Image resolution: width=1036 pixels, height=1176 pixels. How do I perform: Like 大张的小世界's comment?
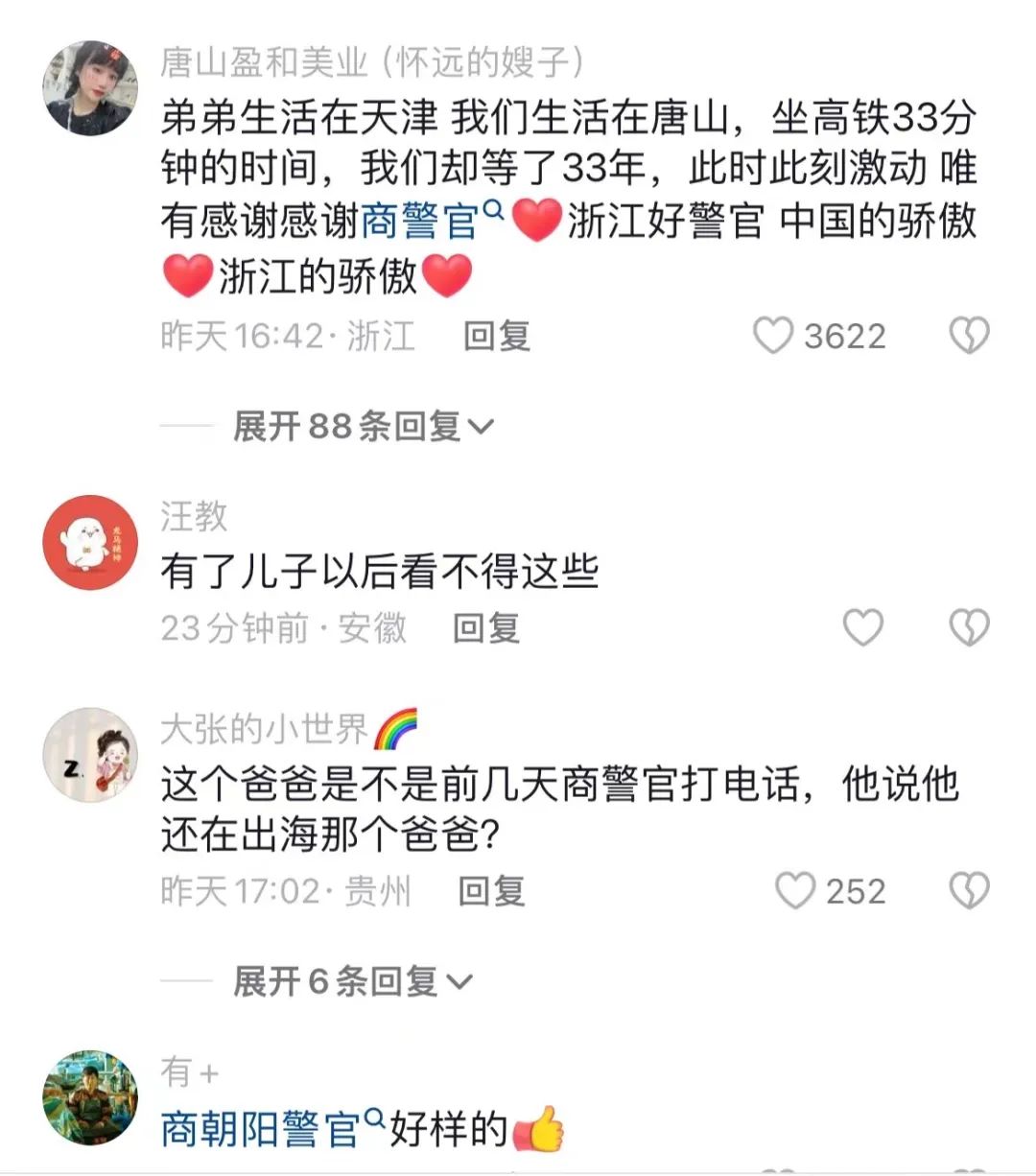[794, 891]
